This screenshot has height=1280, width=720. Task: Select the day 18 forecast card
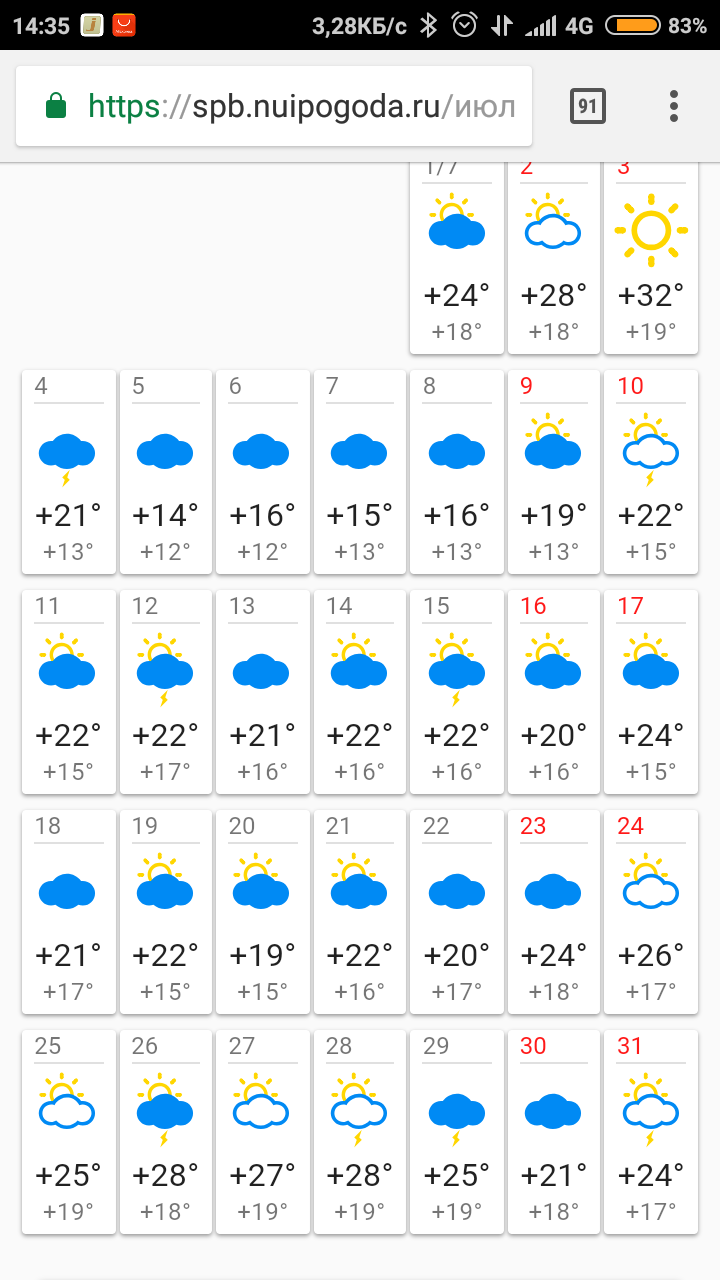[68, 912]
